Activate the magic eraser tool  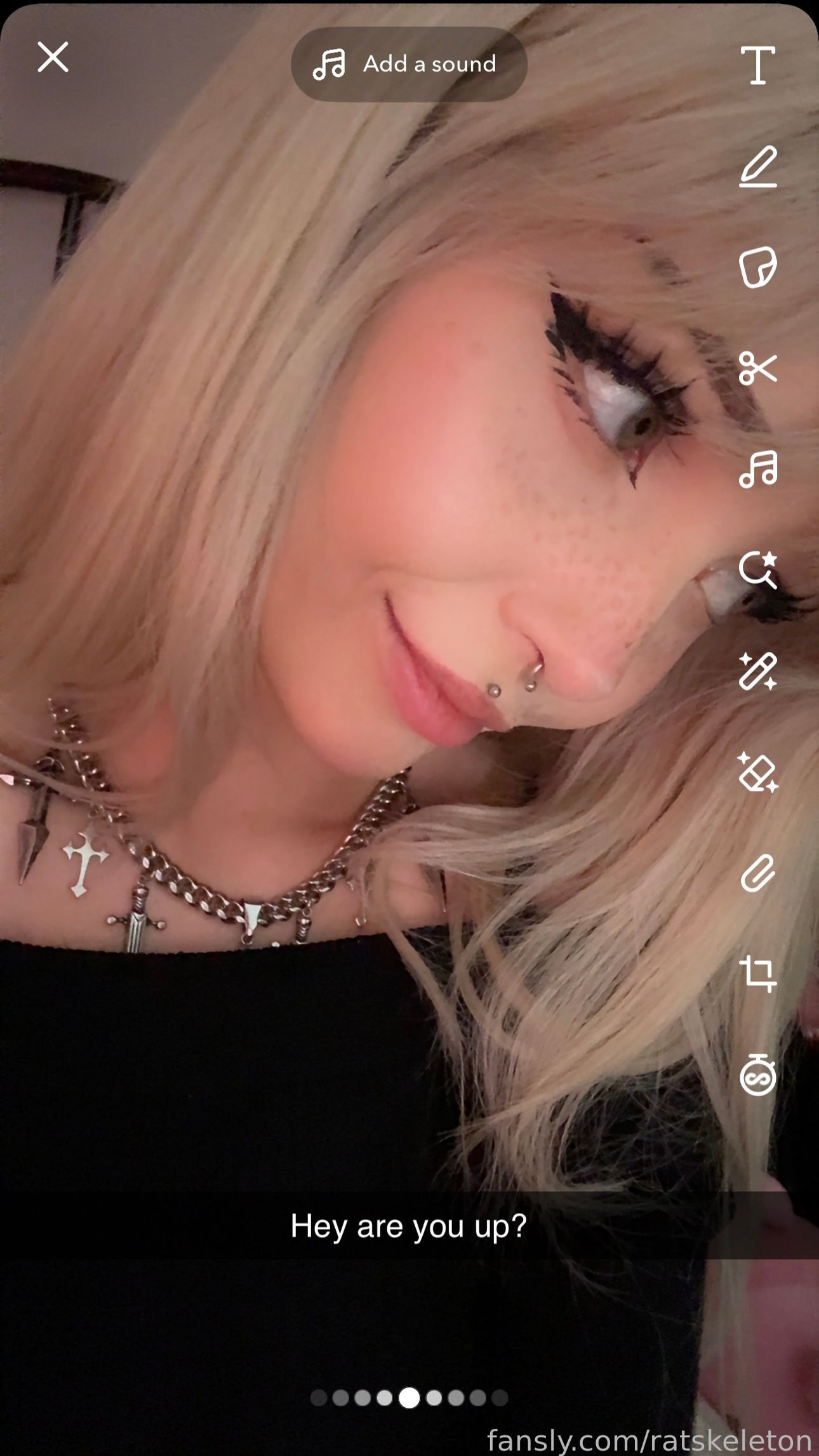(758, 772)
